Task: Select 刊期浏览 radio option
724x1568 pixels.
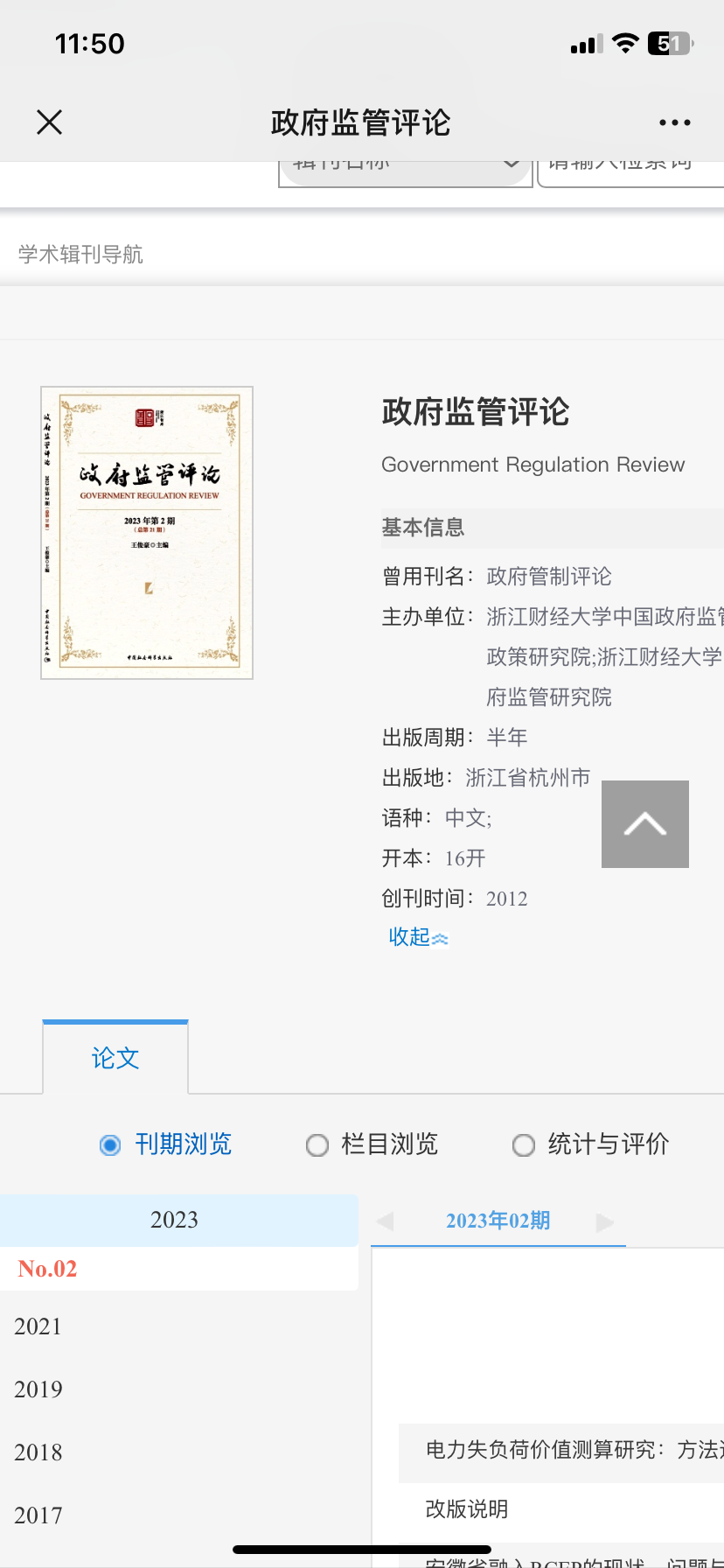Action: [x=165, y=1144]
